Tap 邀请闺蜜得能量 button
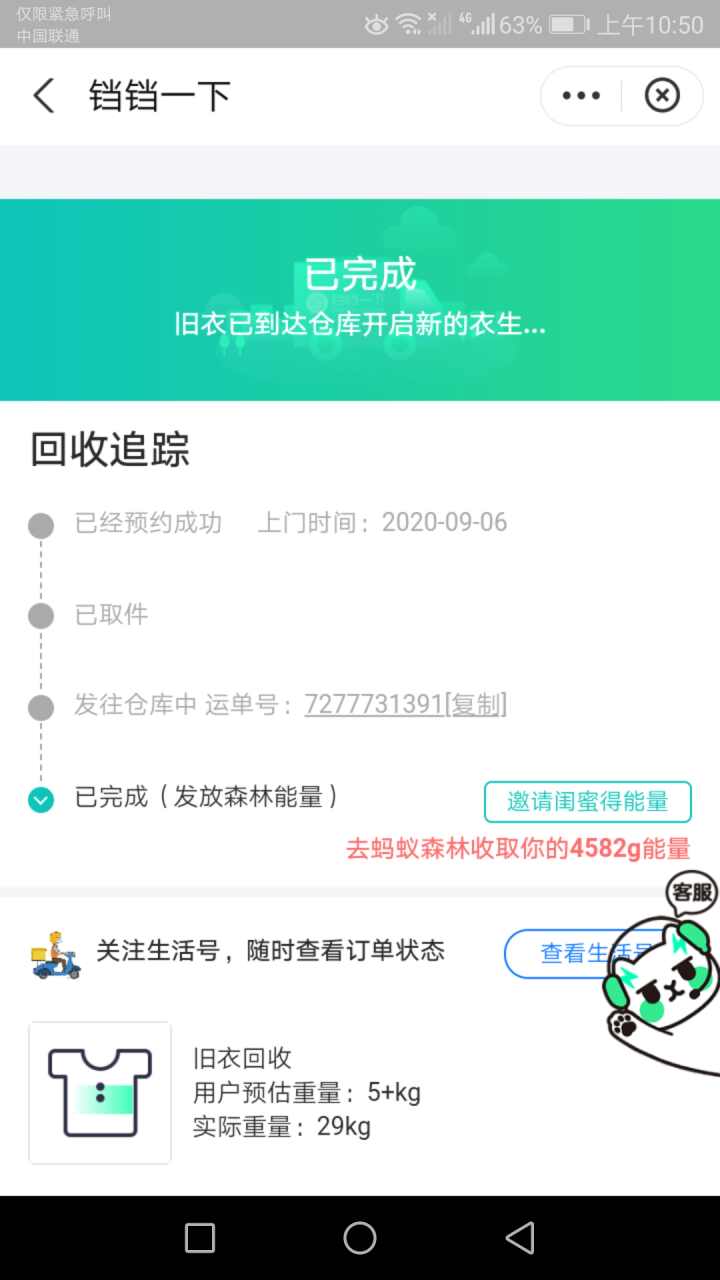The image size is (720, 1280). pos(588,801)
